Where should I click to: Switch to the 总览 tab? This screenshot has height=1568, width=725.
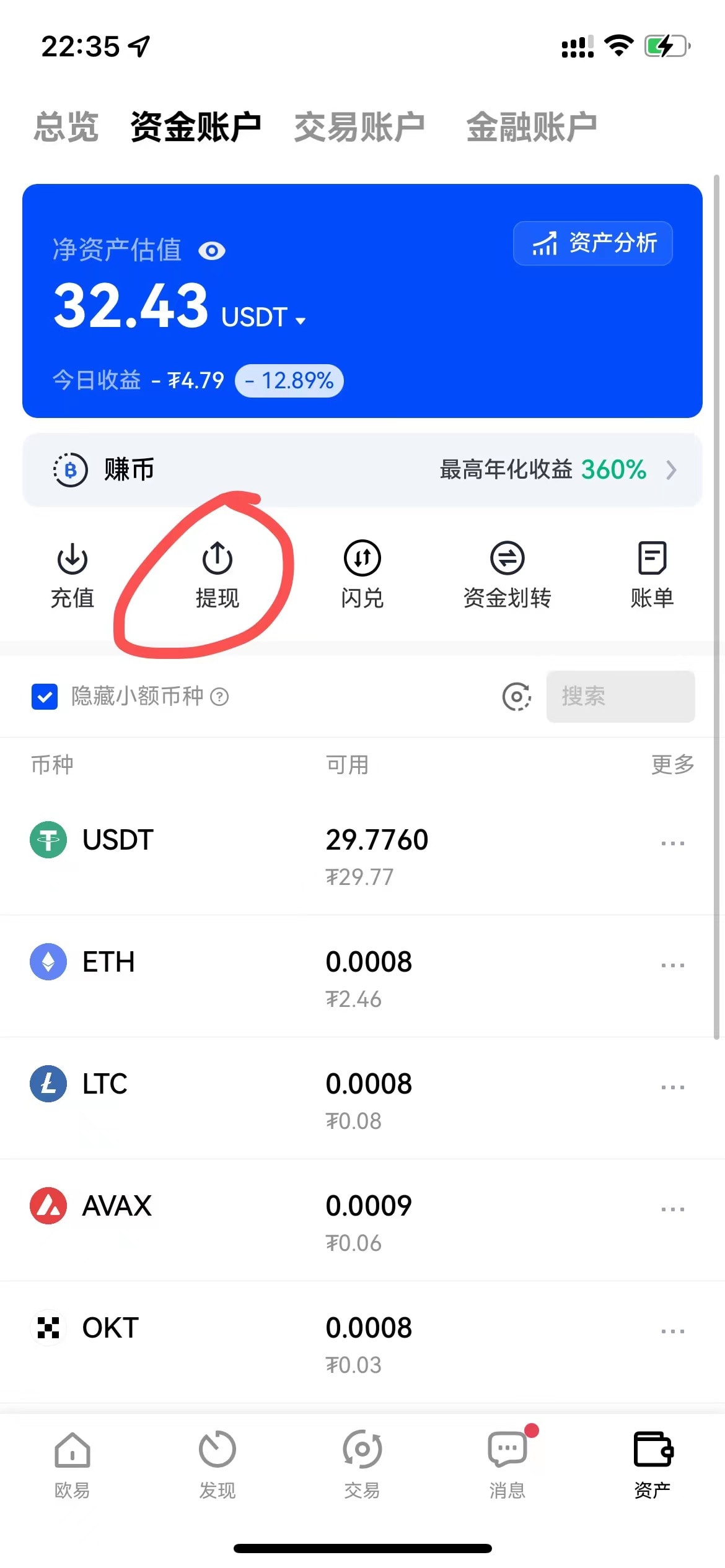click(66, 127)
